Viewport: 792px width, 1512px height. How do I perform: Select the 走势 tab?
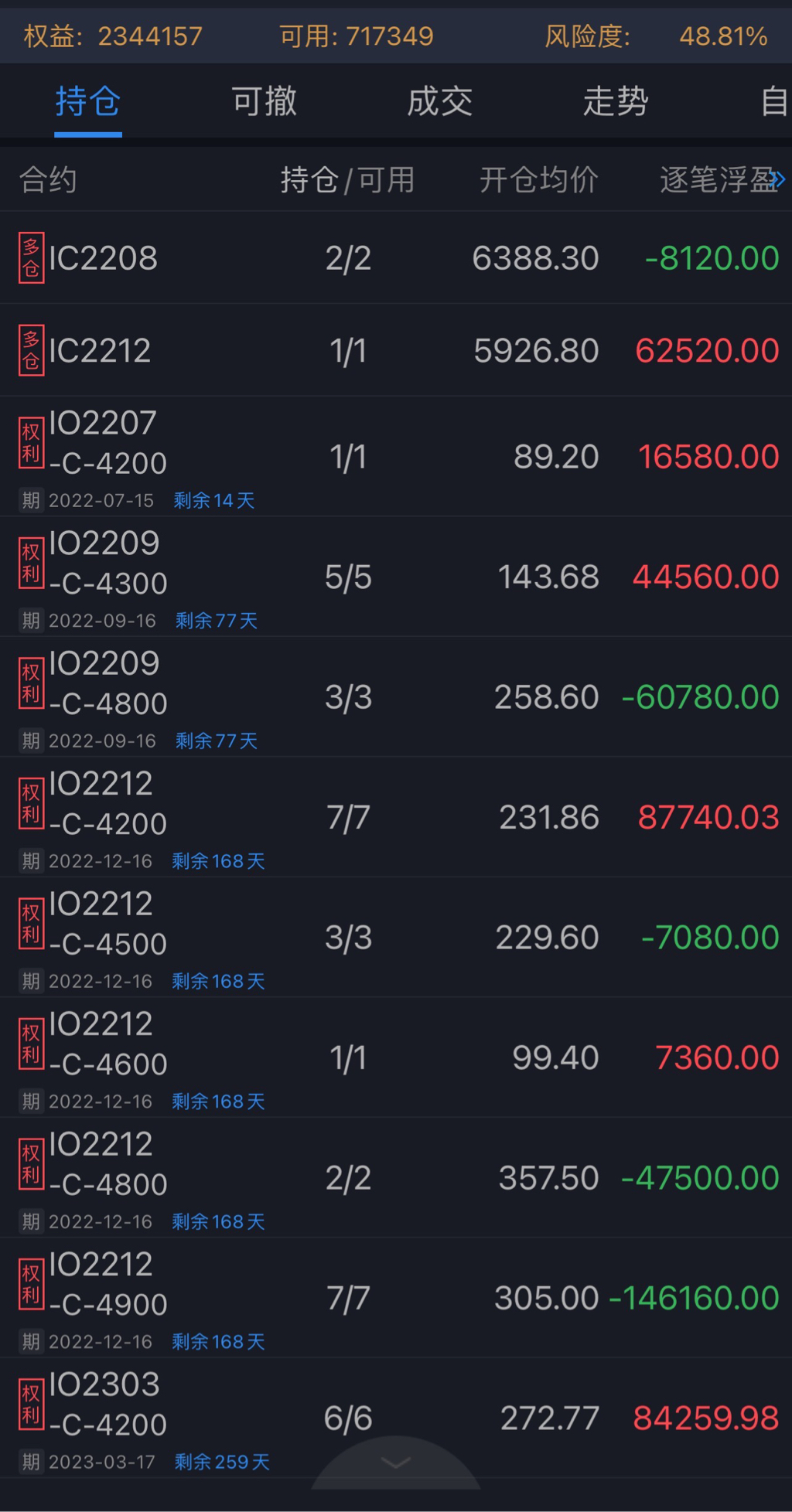615,101
